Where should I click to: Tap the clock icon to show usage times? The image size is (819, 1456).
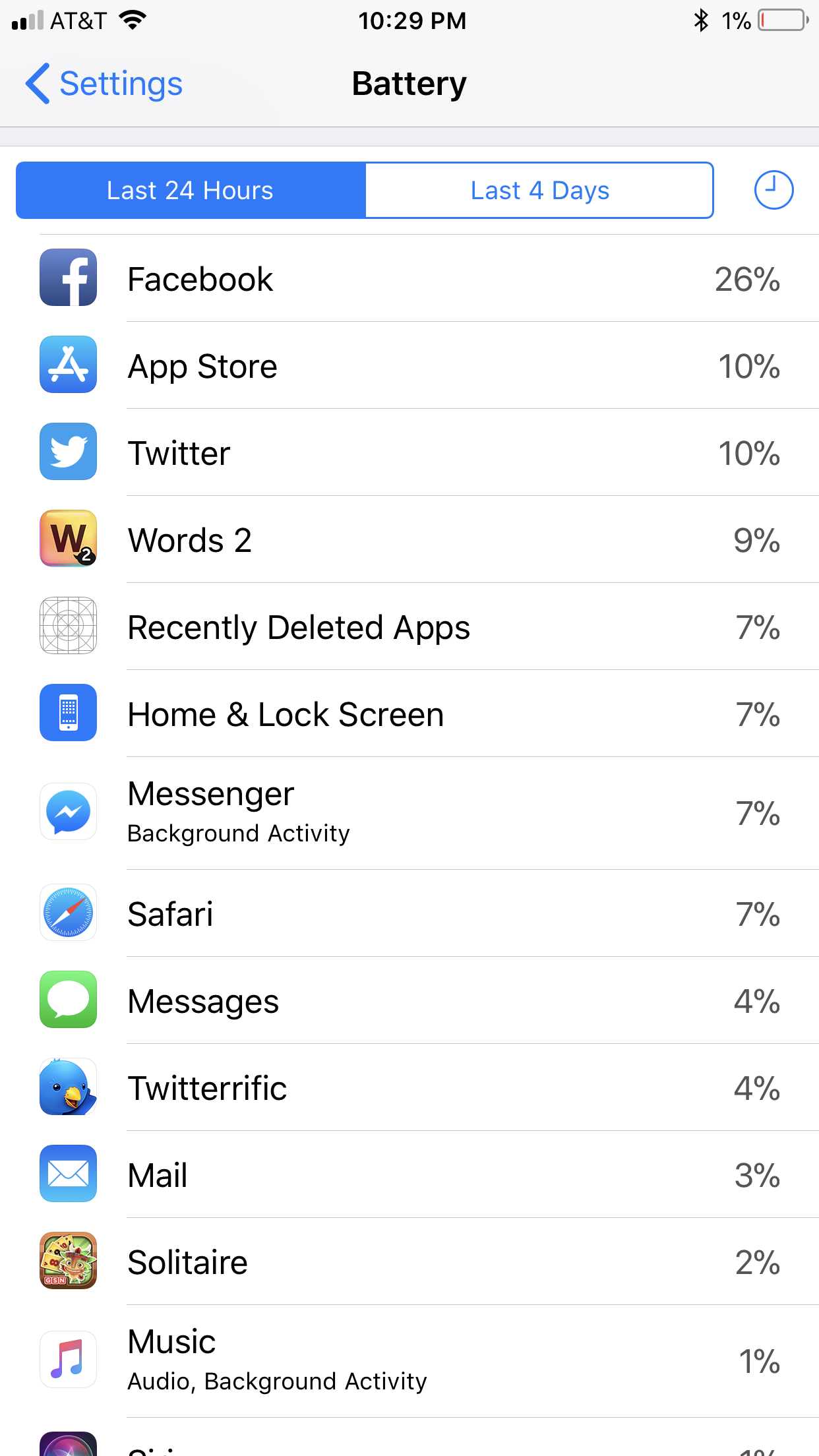(x=773, y=191)
